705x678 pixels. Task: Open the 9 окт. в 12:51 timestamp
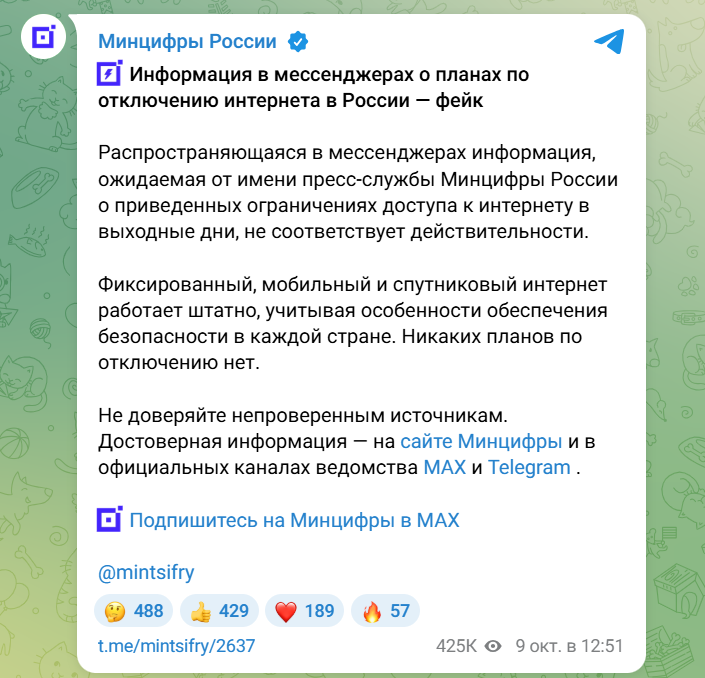point(568,646)
